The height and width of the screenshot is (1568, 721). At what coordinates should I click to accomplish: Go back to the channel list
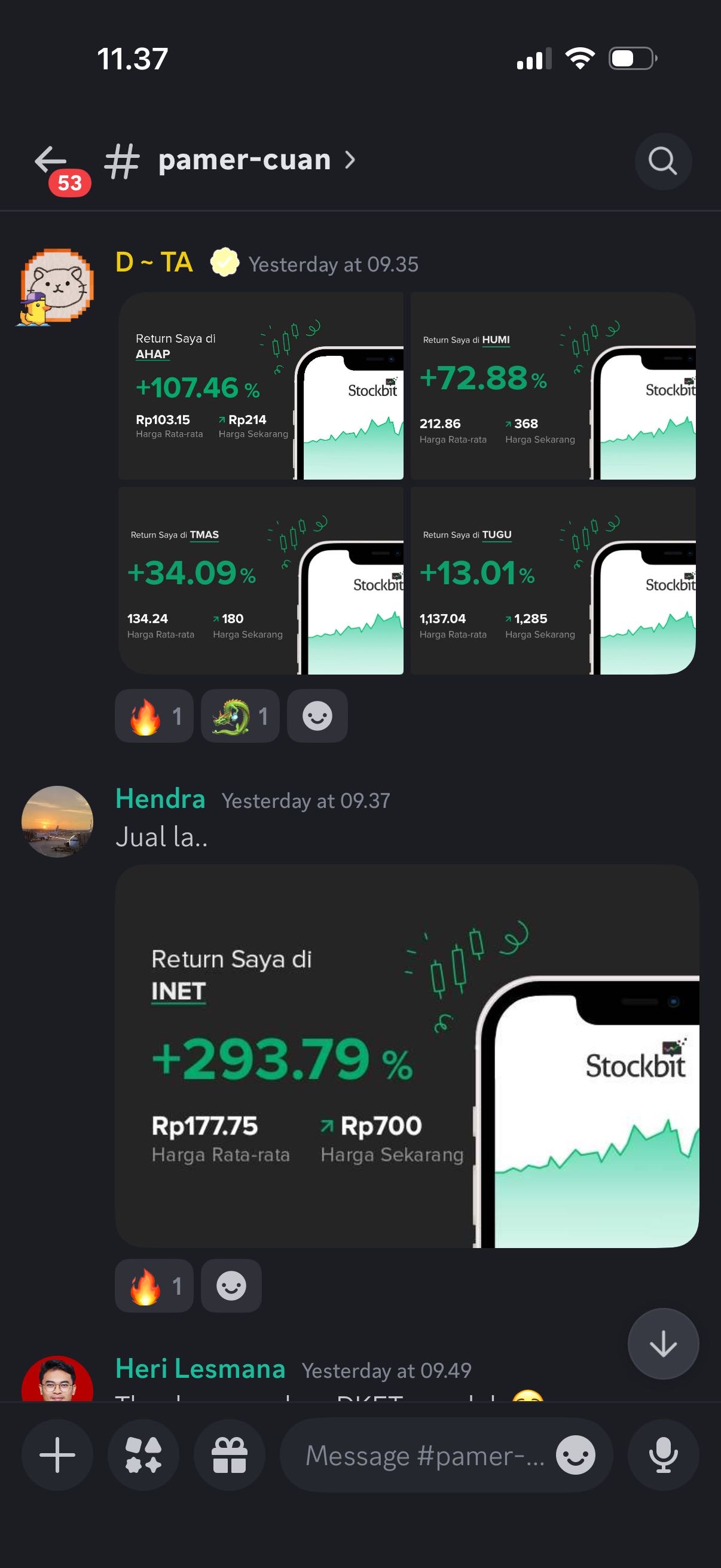click(x=51, y=161)
